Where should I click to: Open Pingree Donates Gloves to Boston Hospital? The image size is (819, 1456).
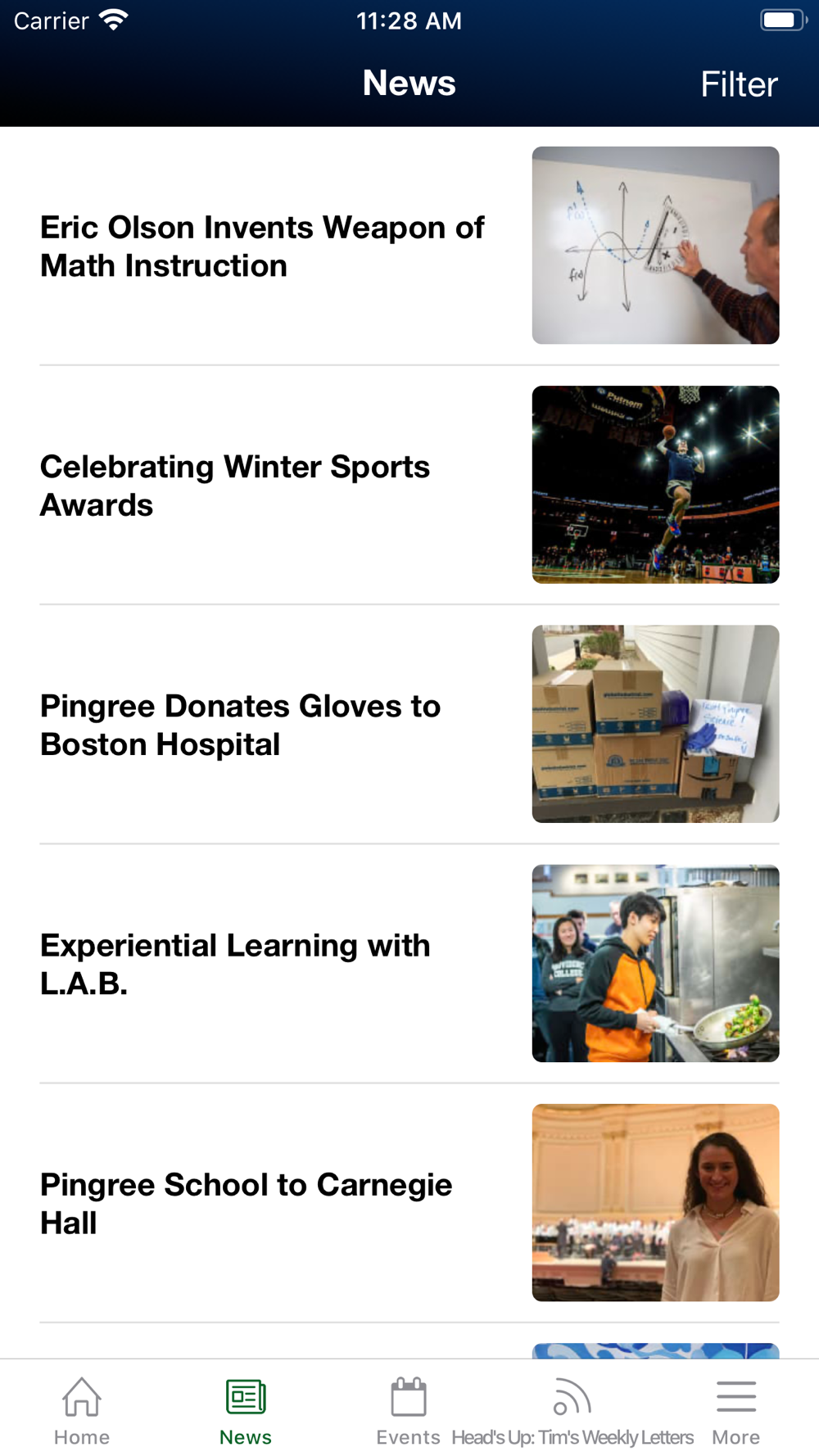(x=409, y=724)
